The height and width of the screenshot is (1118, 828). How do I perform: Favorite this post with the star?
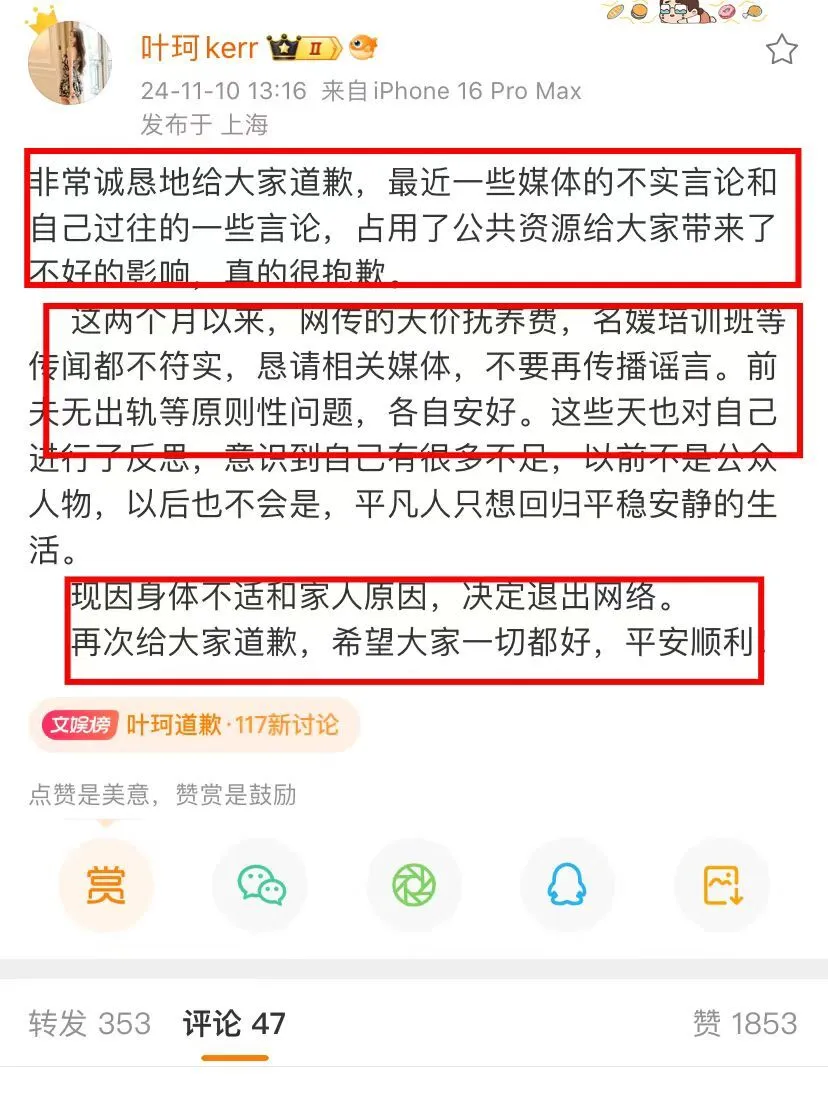tap(782, 49)
